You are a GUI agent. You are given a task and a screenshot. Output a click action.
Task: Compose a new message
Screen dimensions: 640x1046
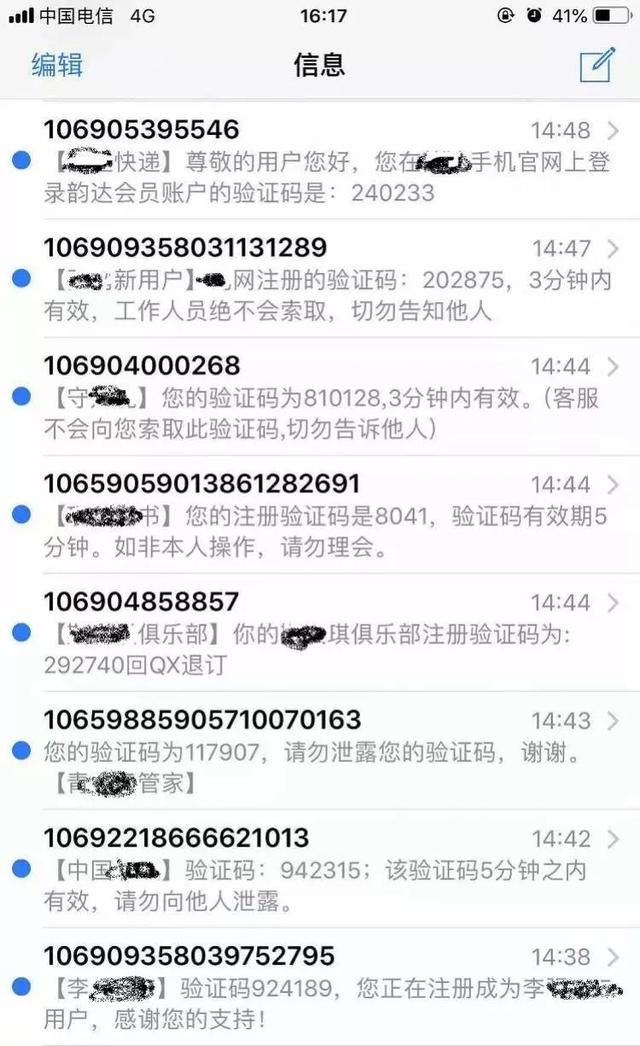[x=597, y=65]
